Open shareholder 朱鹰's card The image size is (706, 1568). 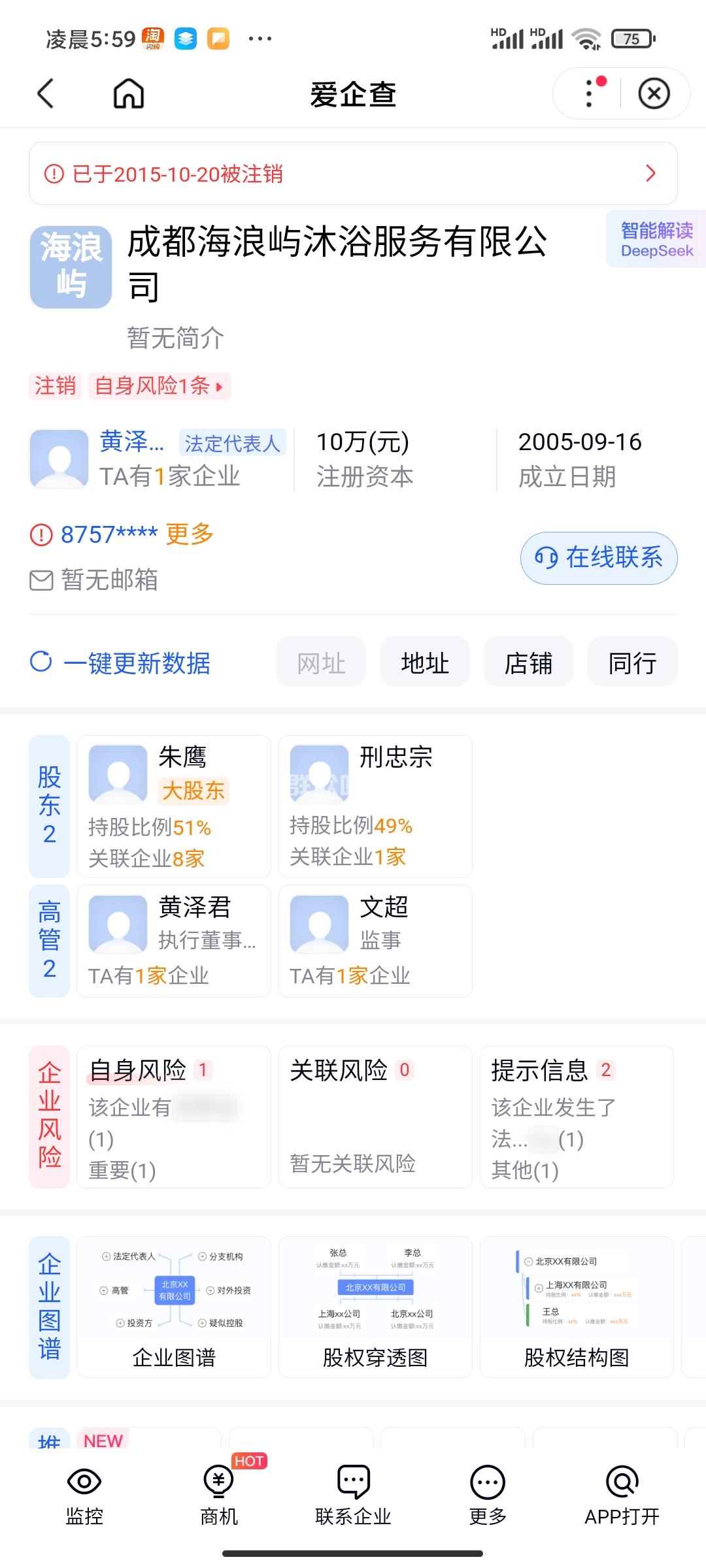point(174,806)
